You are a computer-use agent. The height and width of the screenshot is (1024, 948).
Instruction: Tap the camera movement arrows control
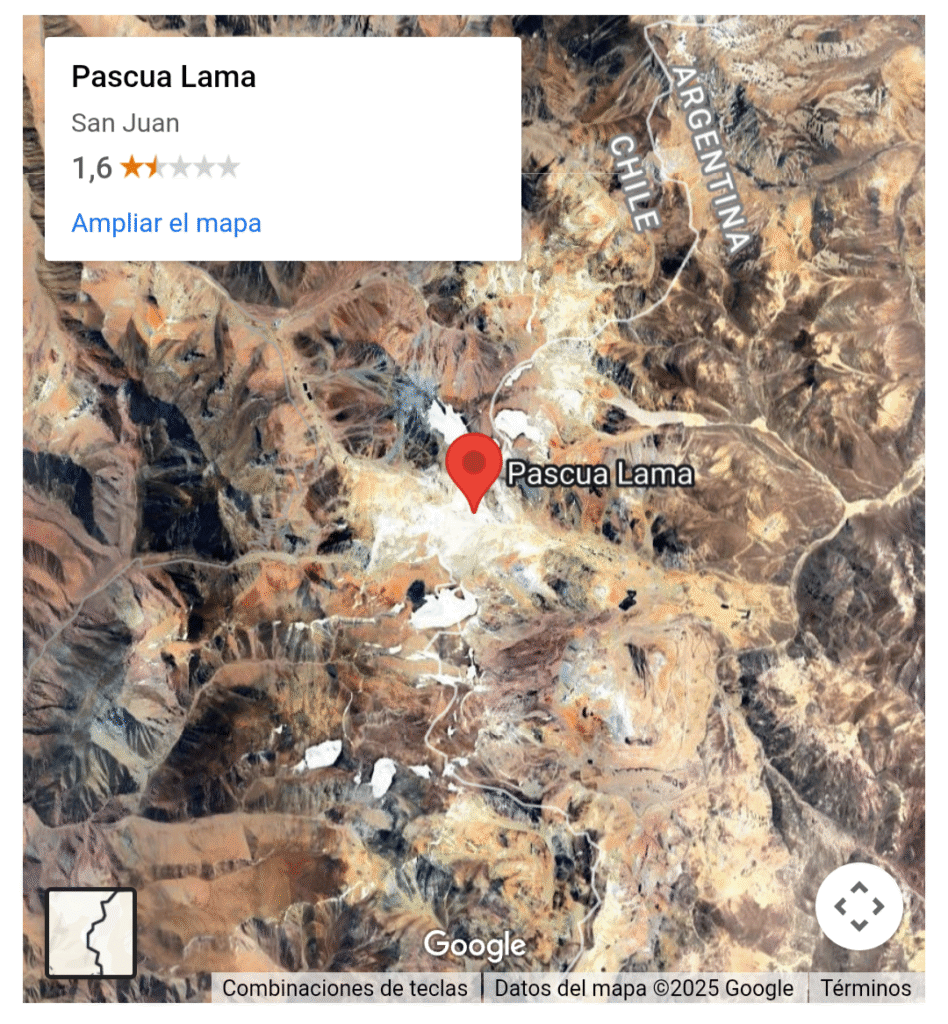859,907
